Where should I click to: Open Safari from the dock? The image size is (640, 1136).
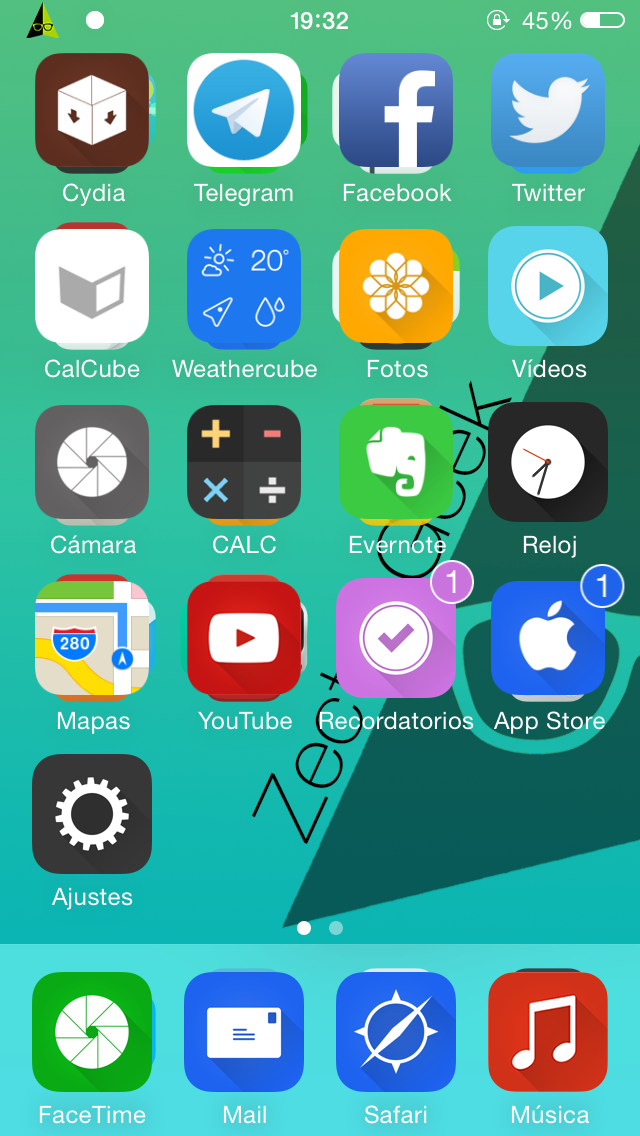coord(396,1032)
